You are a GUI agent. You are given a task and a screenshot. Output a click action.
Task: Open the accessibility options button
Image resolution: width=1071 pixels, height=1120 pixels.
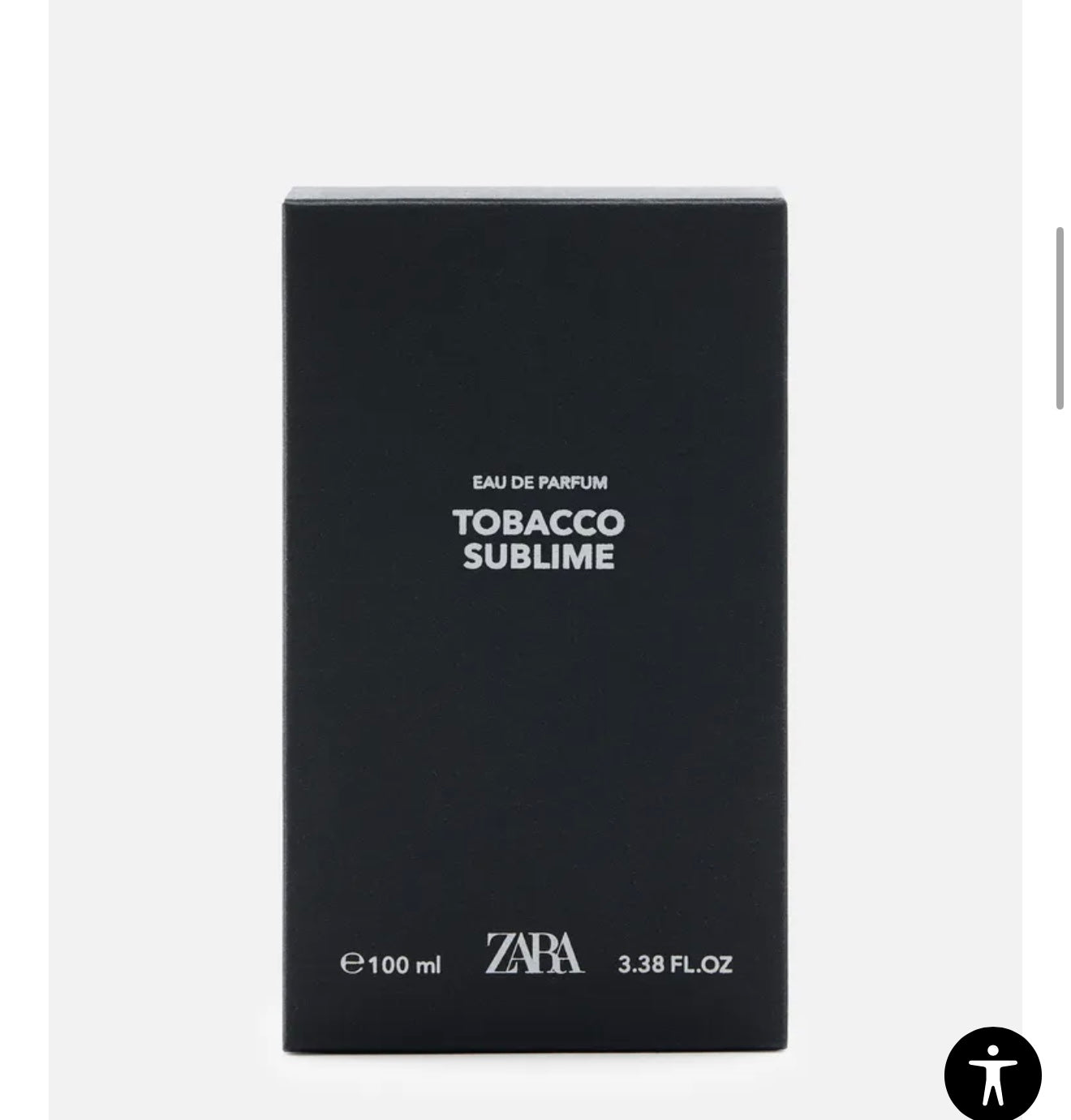pyautogui.click(x=992, y=1074)
